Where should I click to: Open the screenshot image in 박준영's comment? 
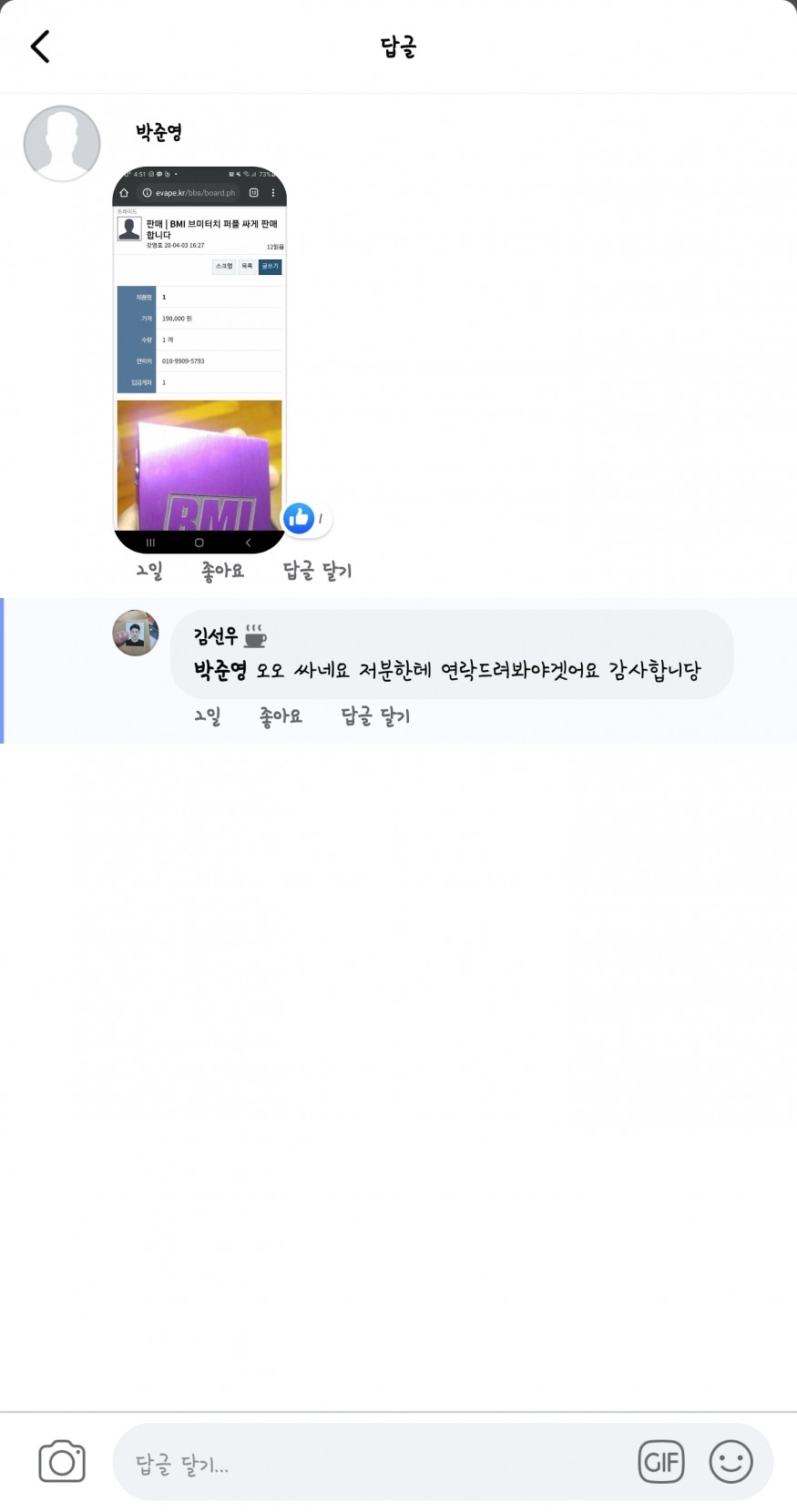pos(199,360)
